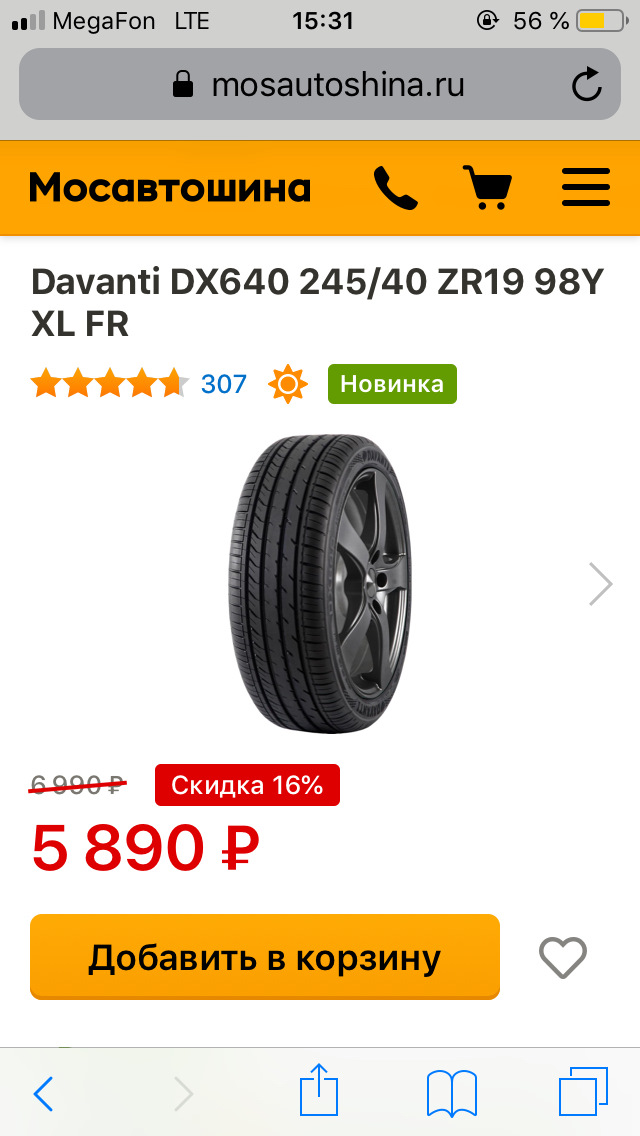Show open Safari tabs
Viewport: 640px width, 1136px height.
pyautogui.click(x=583, y=1093)
